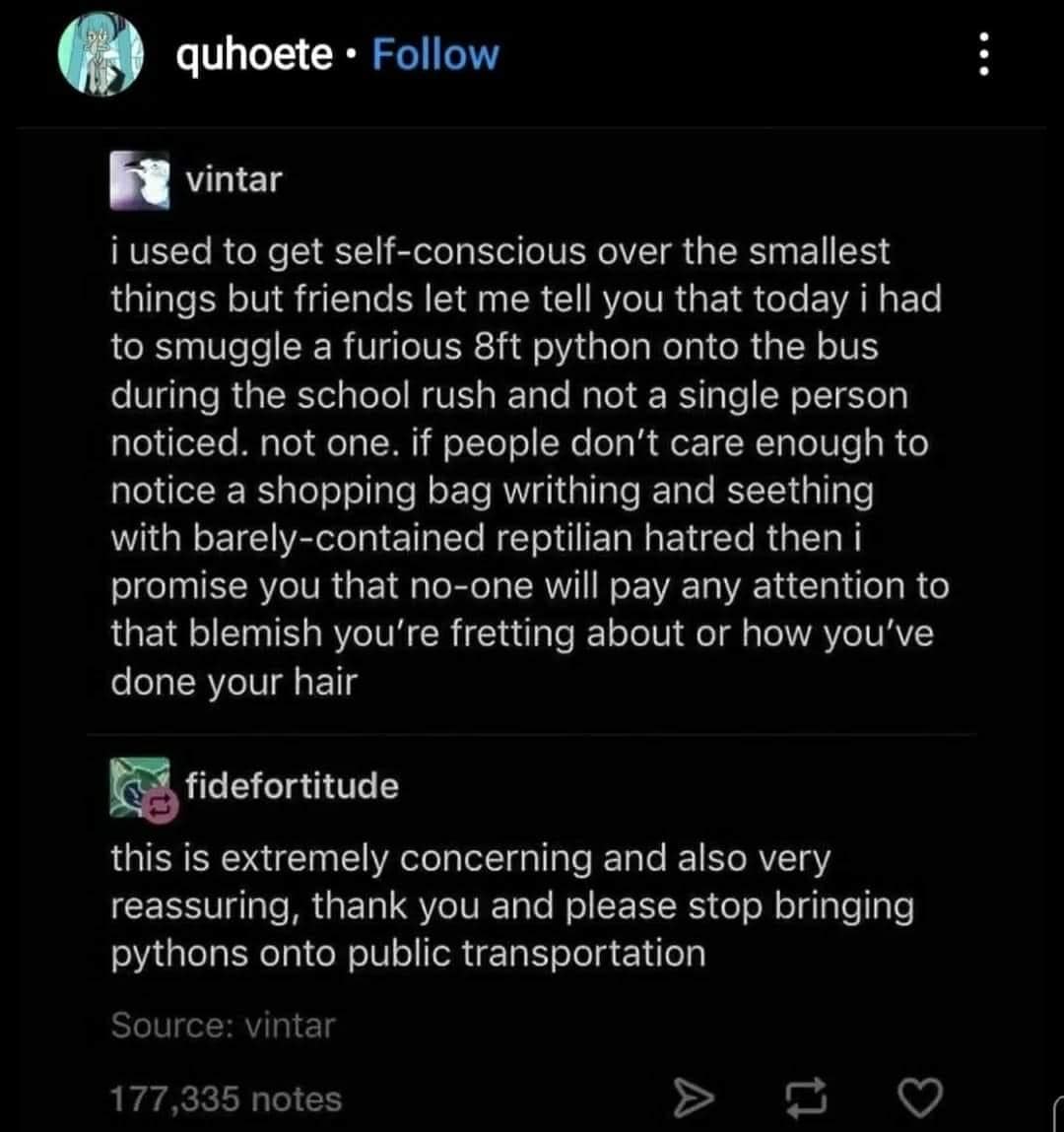View the 177,335 notes

[226, 1099]
